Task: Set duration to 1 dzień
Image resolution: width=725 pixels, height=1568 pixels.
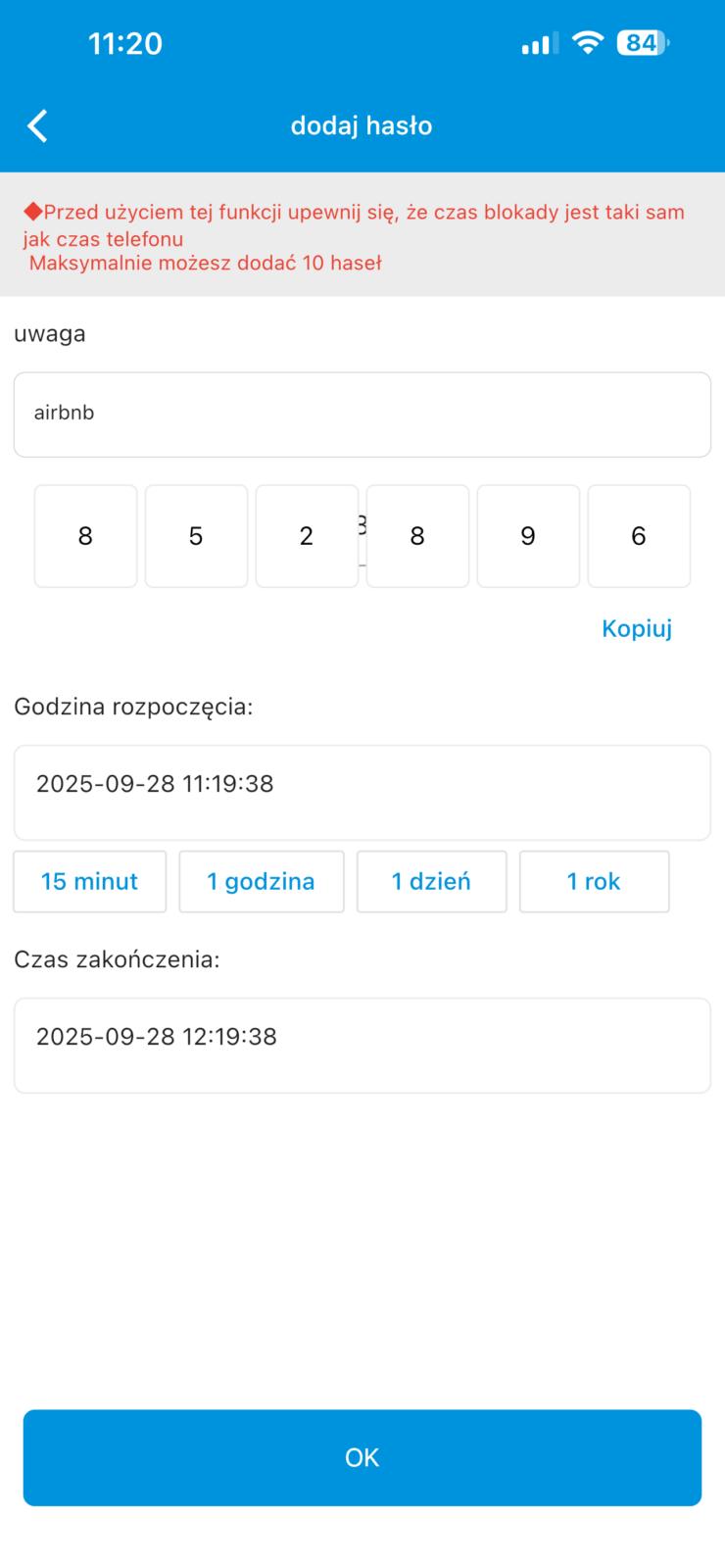Action: pos(431,881)
